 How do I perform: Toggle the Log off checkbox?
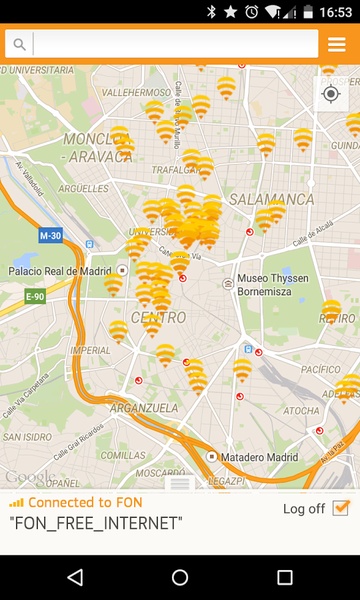(x=340, y=508)
